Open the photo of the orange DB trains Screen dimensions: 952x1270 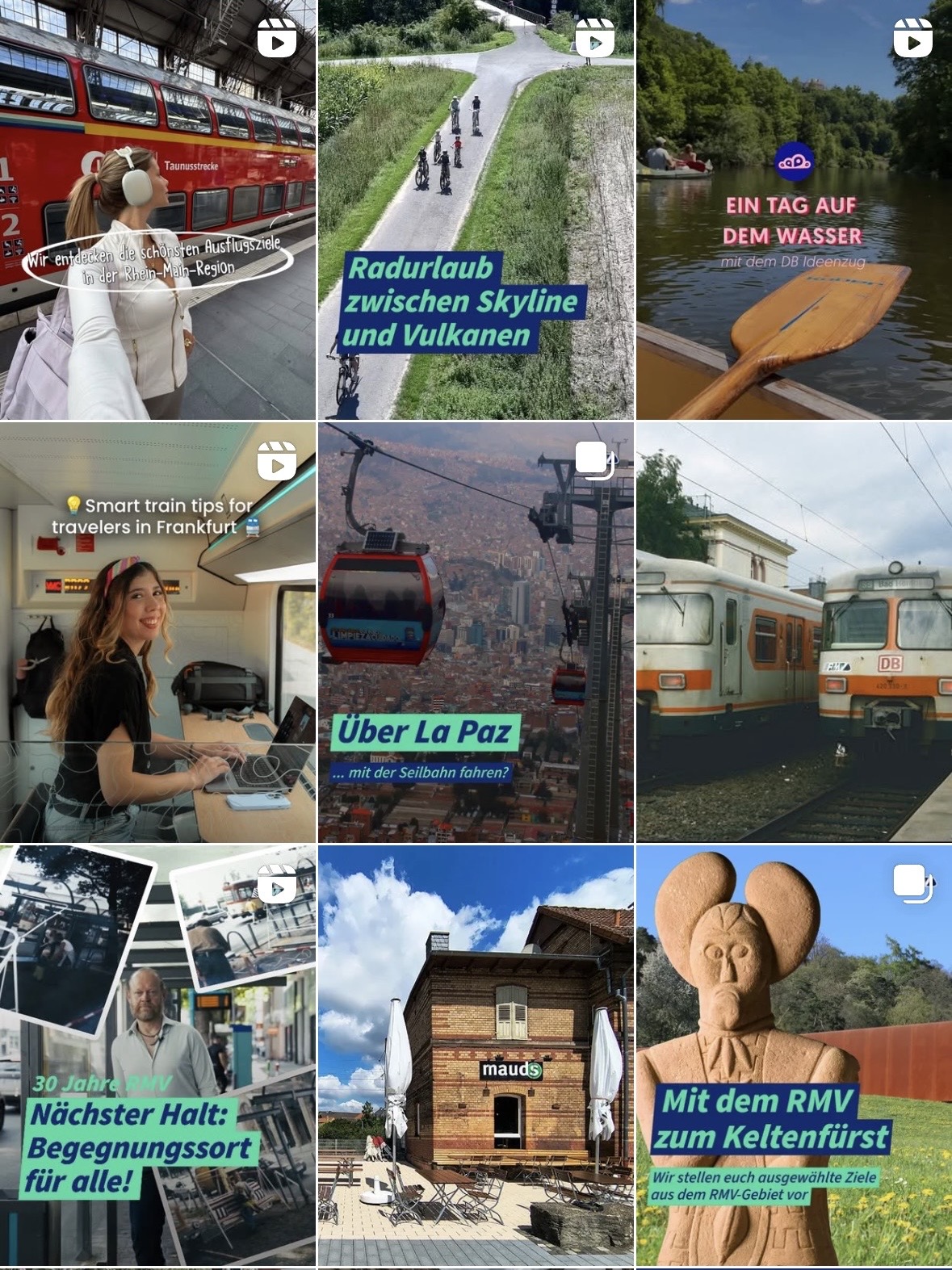[794, 632]
